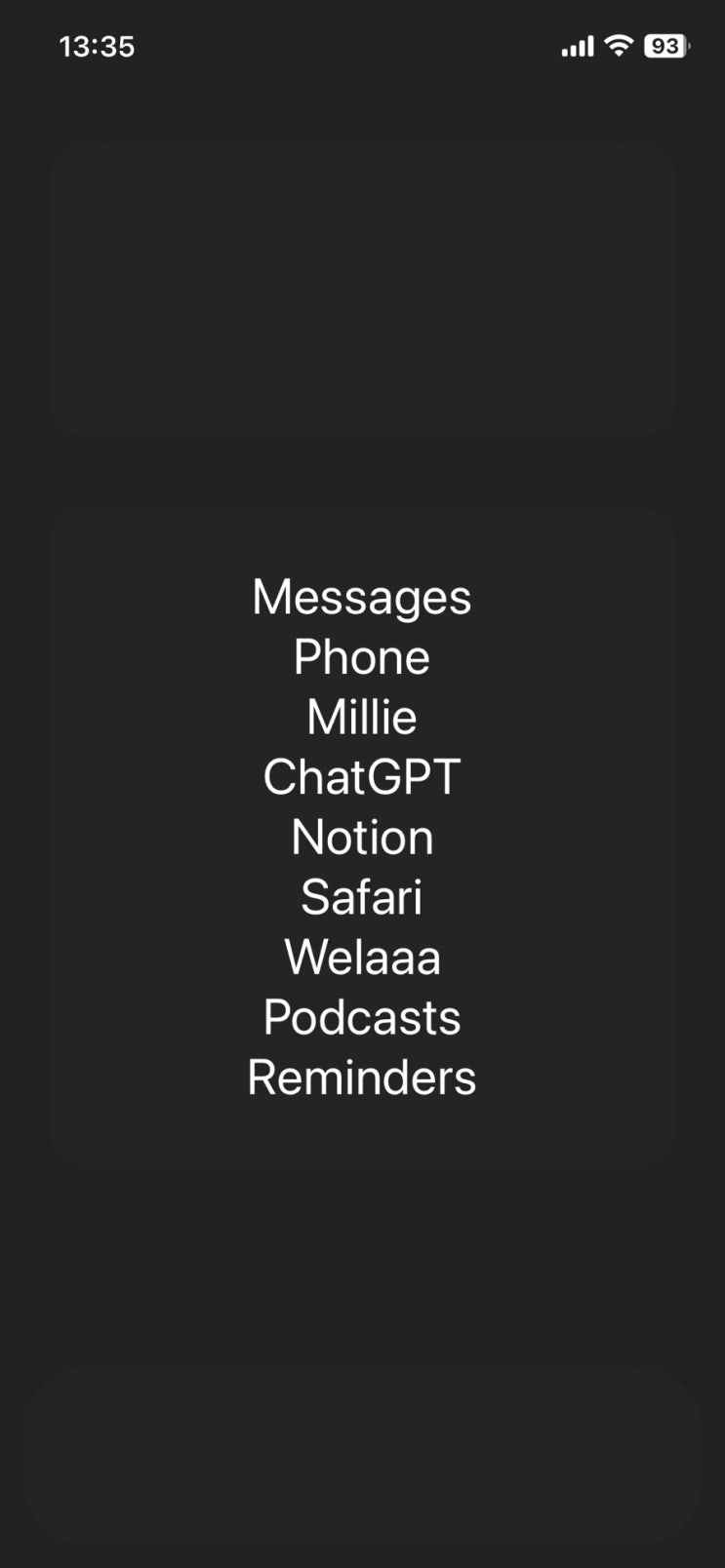Open the Welaaa app

362,958
